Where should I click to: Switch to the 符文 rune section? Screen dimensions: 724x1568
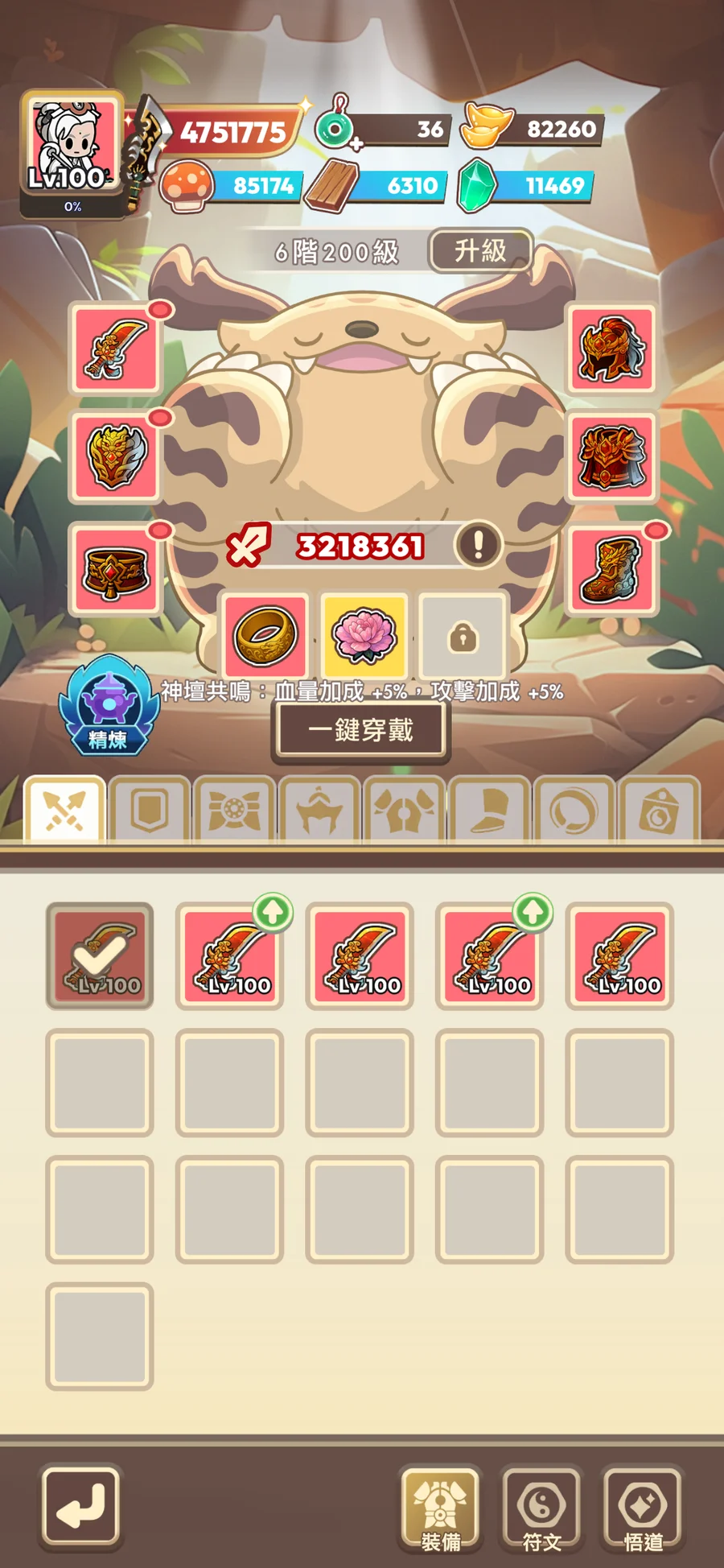pos(541,1508)
